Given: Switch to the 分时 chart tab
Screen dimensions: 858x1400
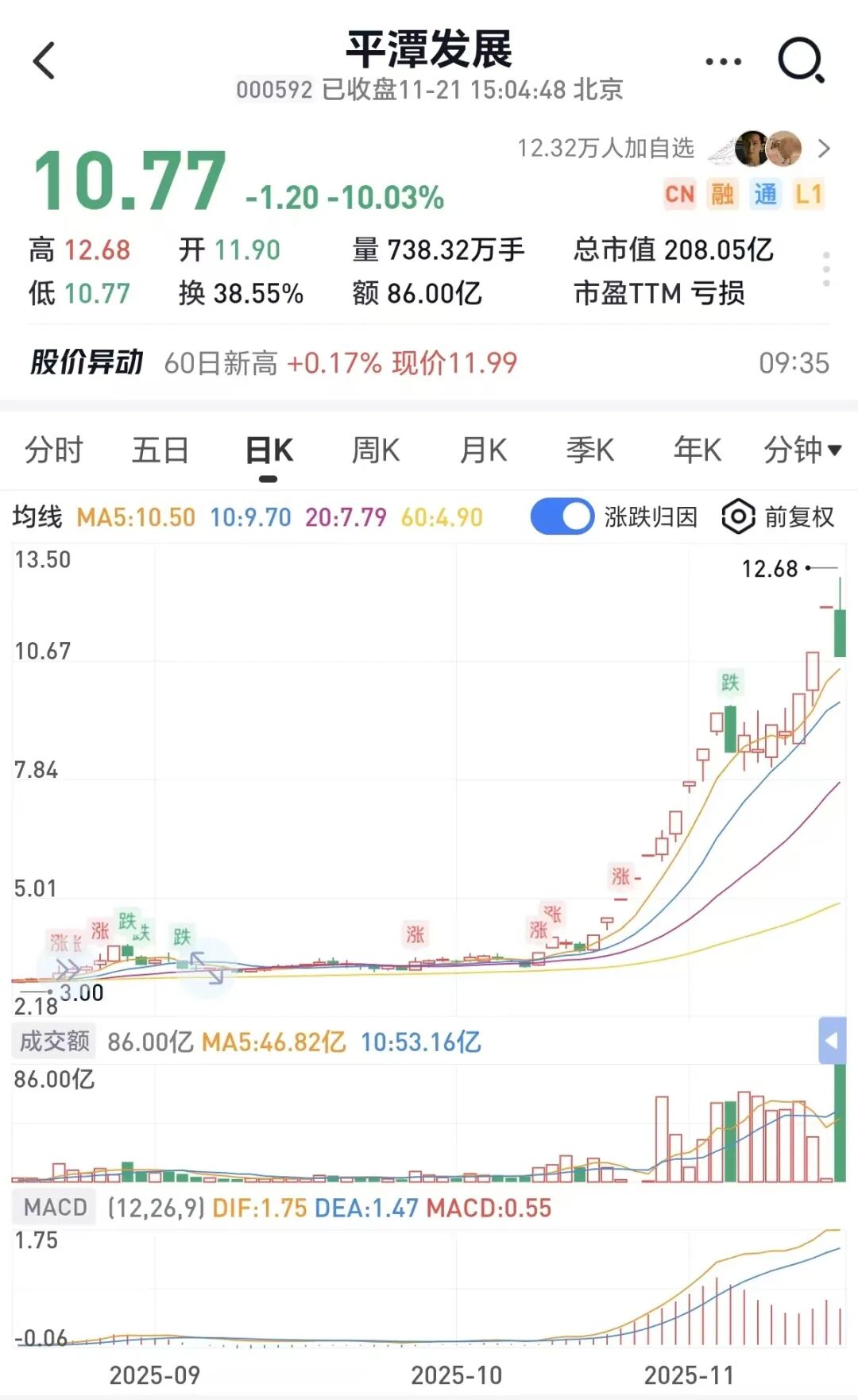Looking at the screenshot, I should coord(53,451).
